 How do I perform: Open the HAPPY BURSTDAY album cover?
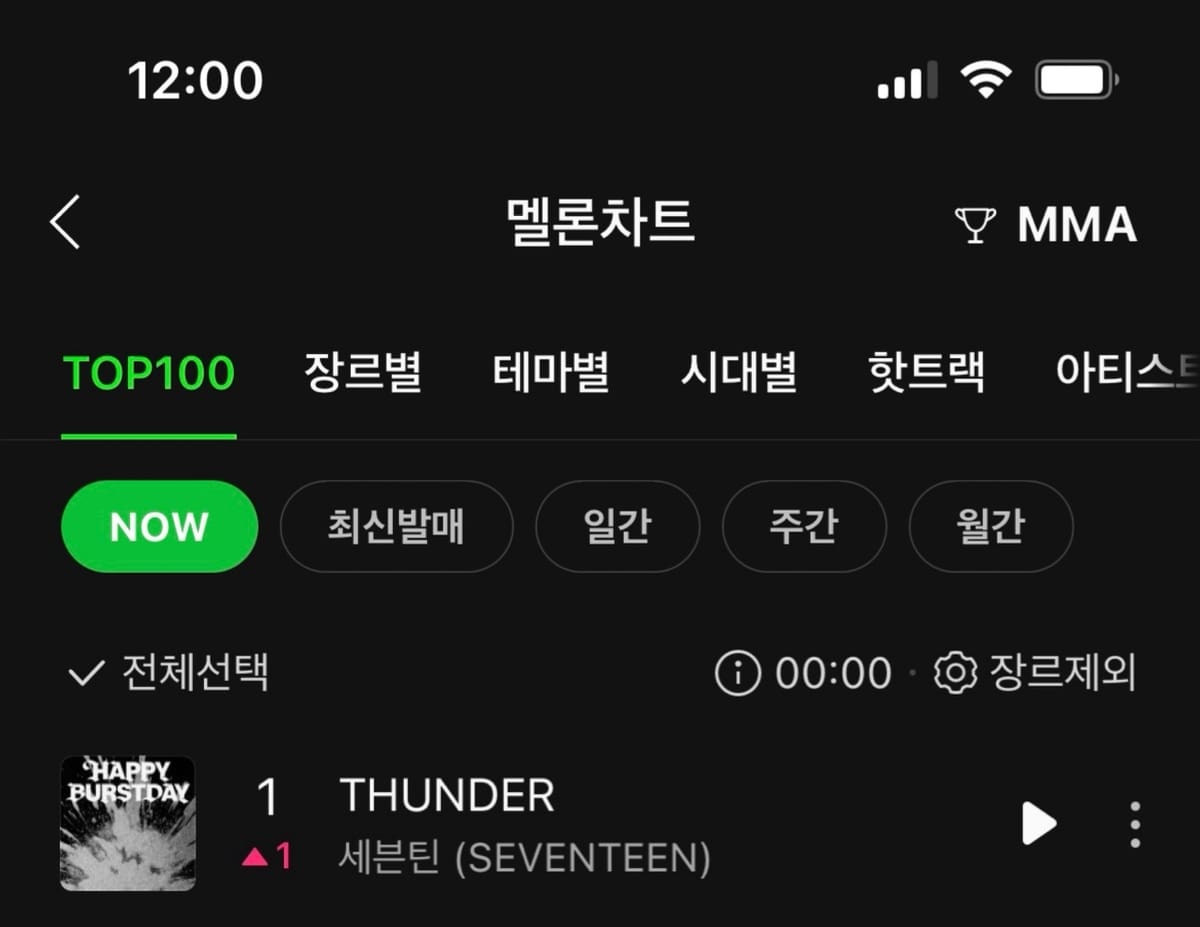click(128, 823)
